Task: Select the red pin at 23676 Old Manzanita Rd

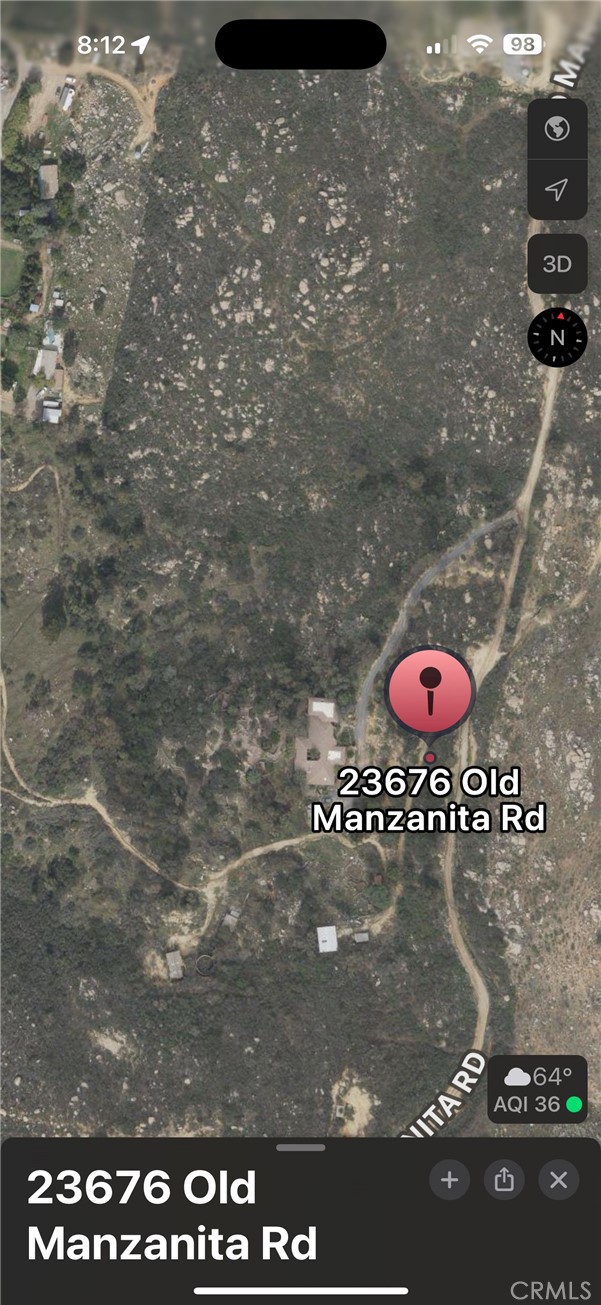Action: (431, 692)
